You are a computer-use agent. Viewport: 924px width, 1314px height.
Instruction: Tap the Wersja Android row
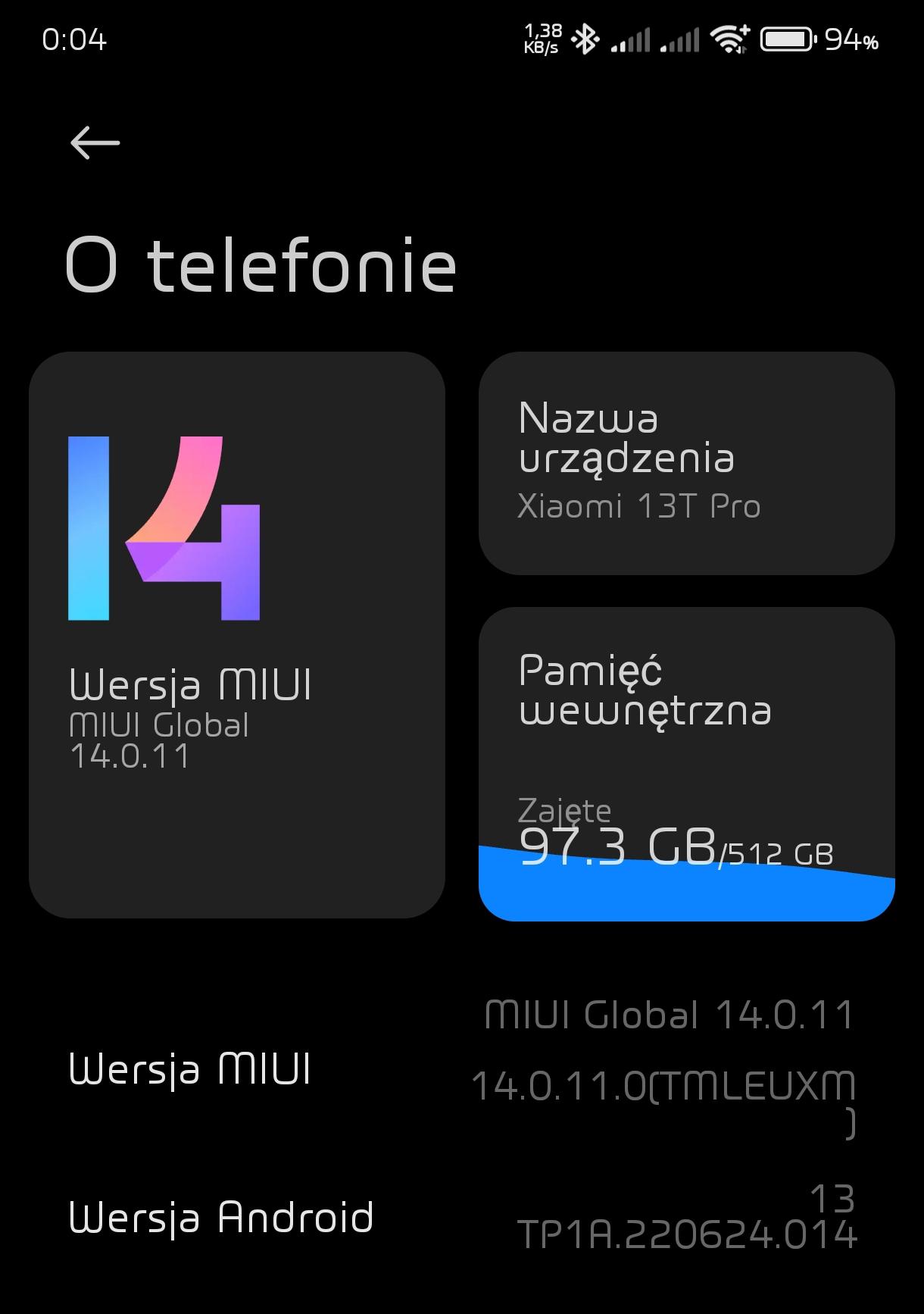click(x=462, y=1217)
